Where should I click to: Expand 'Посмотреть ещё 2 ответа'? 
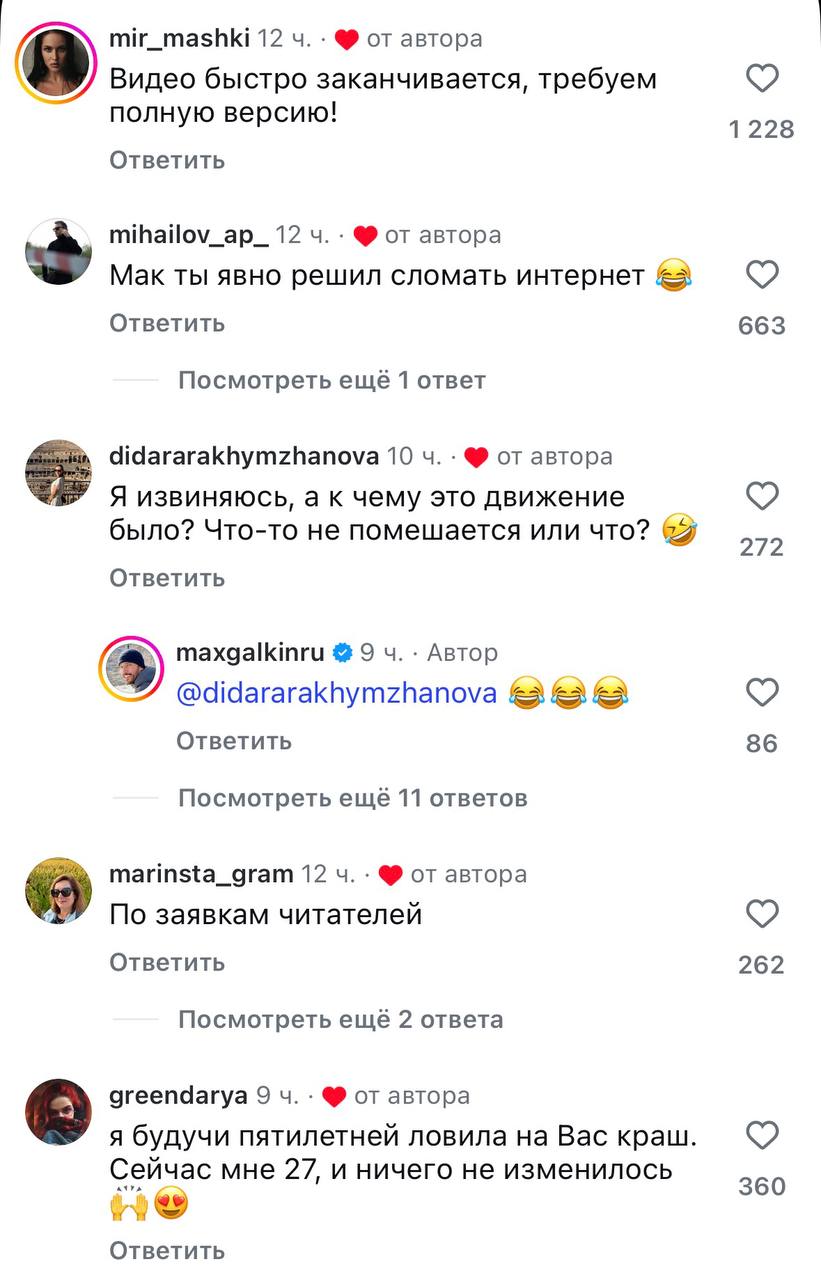pyautogui.click(x=340, y=1020)
